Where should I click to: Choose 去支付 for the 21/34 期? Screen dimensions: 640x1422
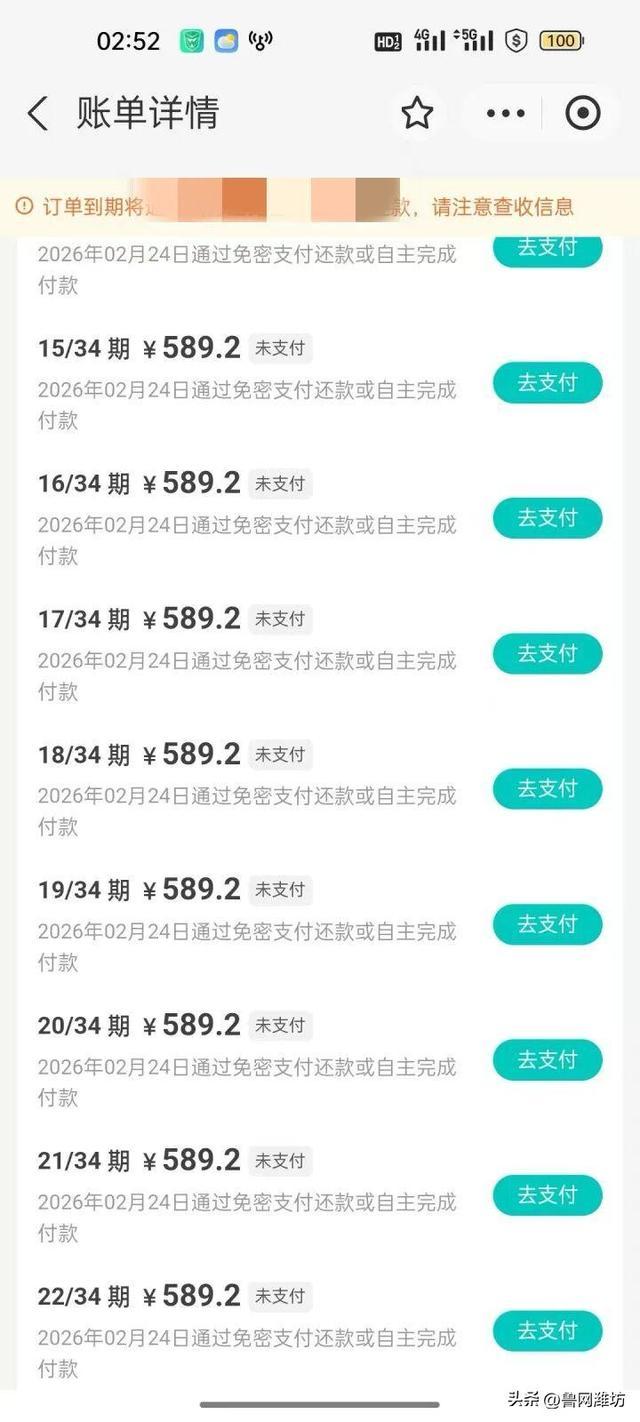[547, 1195]
